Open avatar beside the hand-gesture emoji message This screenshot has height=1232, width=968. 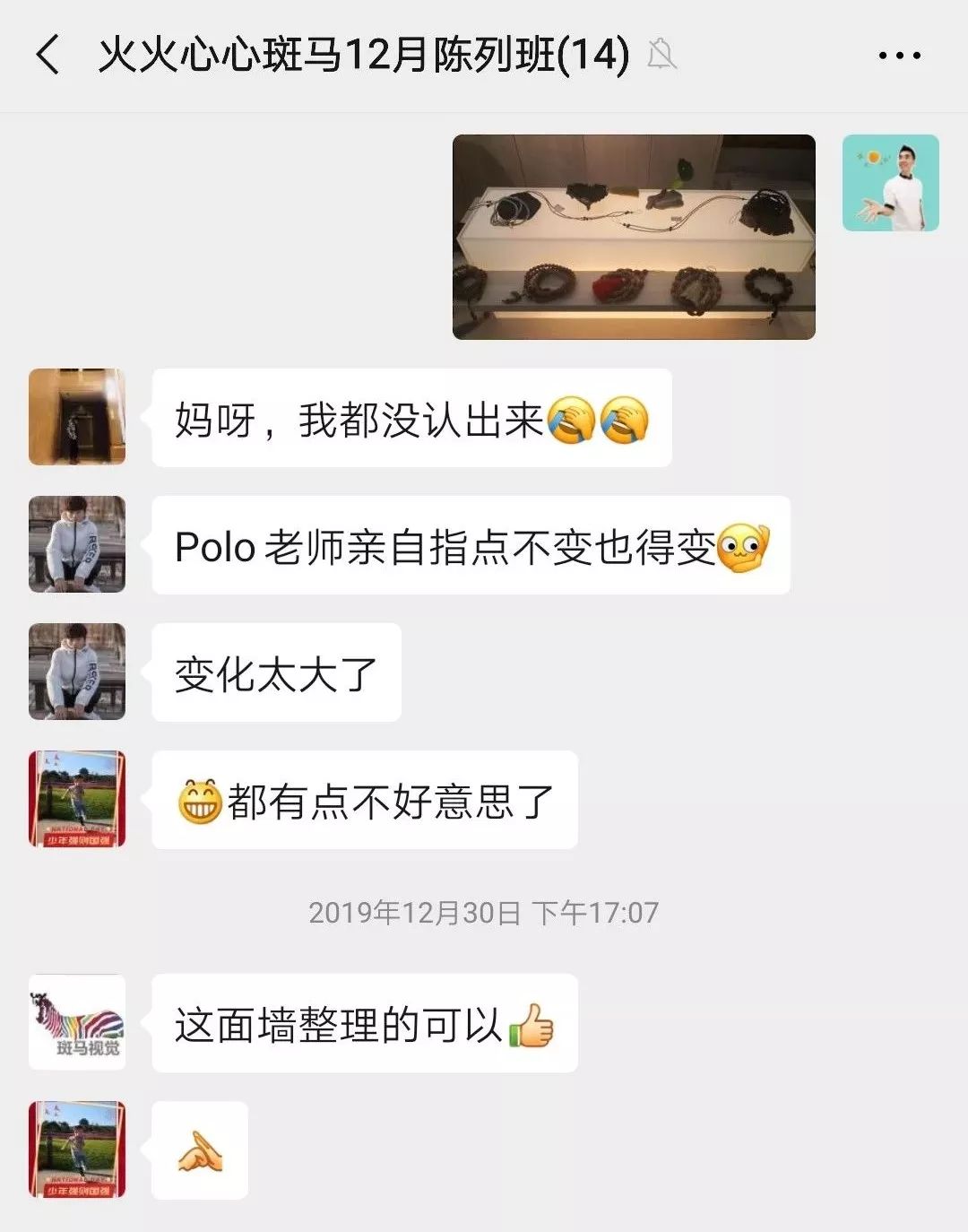tap(77, 1150)
